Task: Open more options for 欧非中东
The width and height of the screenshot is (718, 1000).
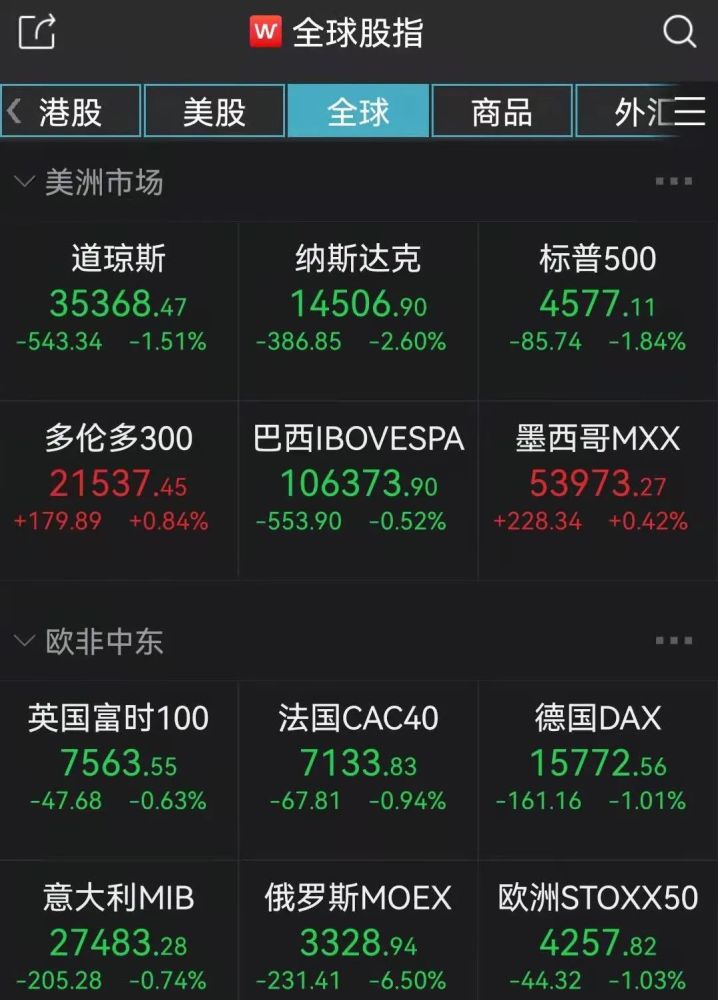Action: coord(673,641)
